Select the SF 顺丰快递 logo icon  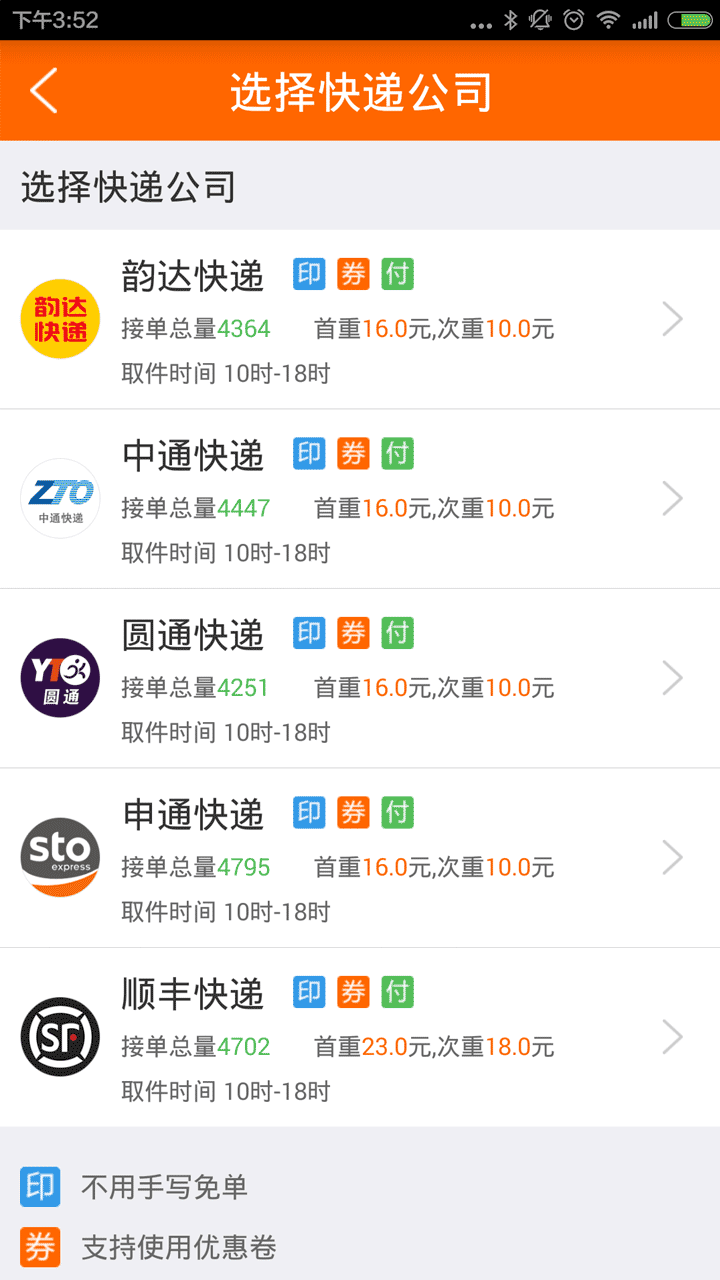(x=60, y=1037)
